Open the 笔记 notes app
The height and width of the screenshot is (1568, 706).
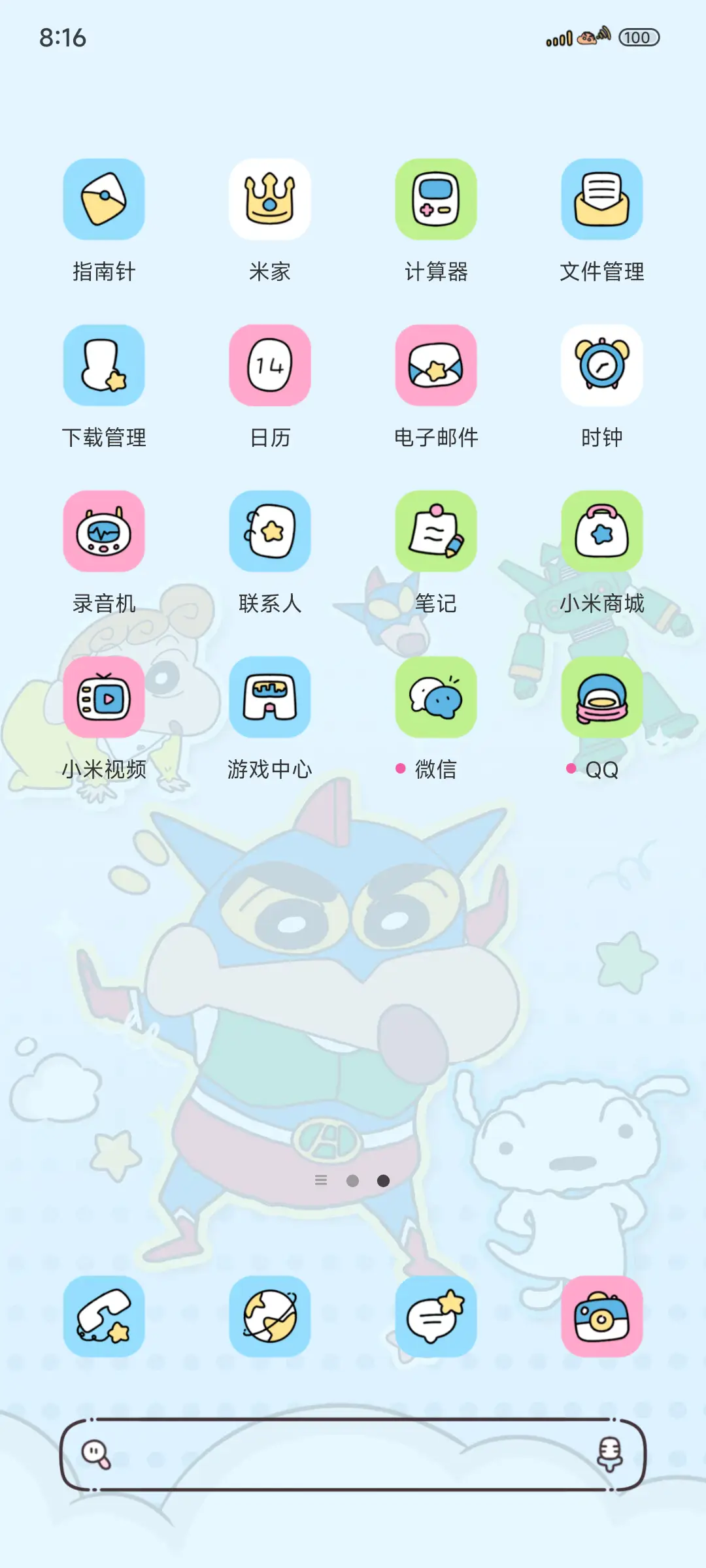point(435,531)
